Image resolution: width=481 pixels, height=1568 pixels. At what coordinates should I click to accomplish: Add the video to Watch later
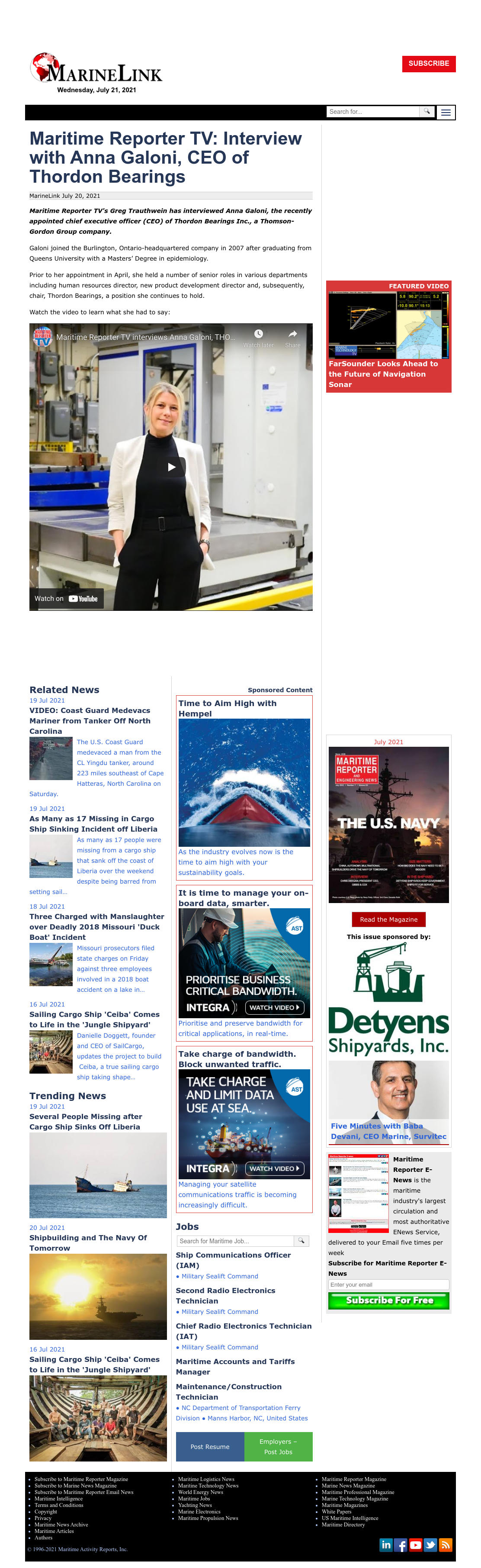click(x=258, y=338)
